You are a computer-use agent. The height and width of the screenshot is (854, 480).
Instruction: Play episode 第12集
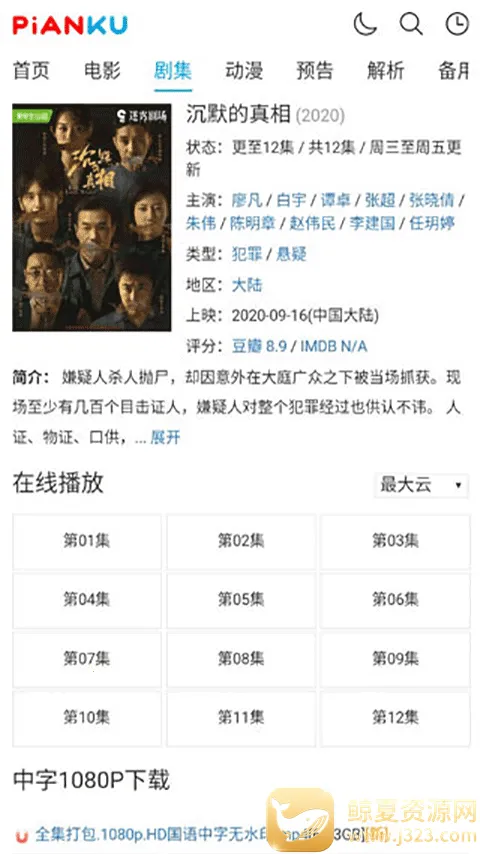(x=395, y=718)
